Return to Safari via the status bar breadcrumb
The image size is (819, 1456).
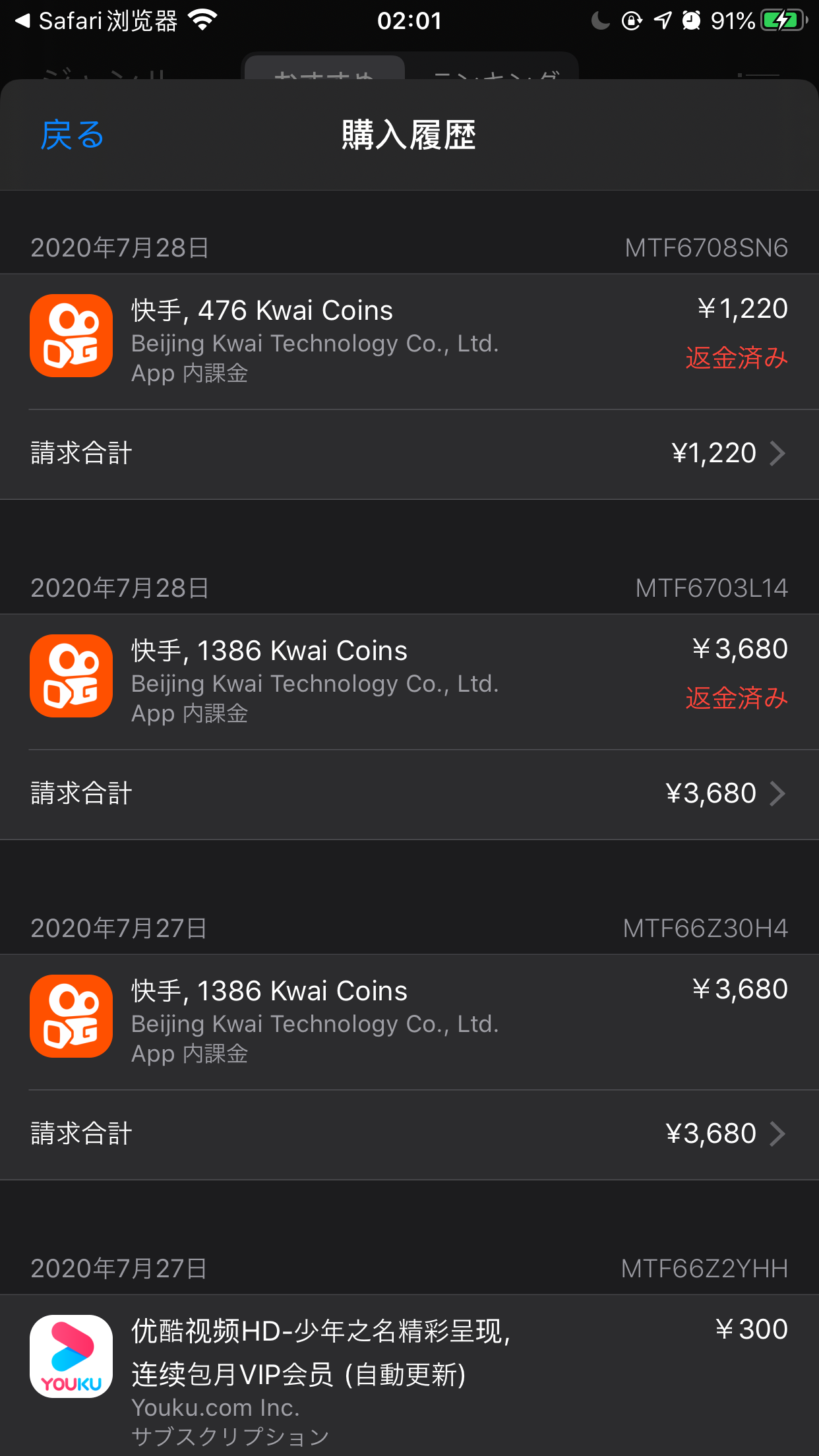[96, 21]
